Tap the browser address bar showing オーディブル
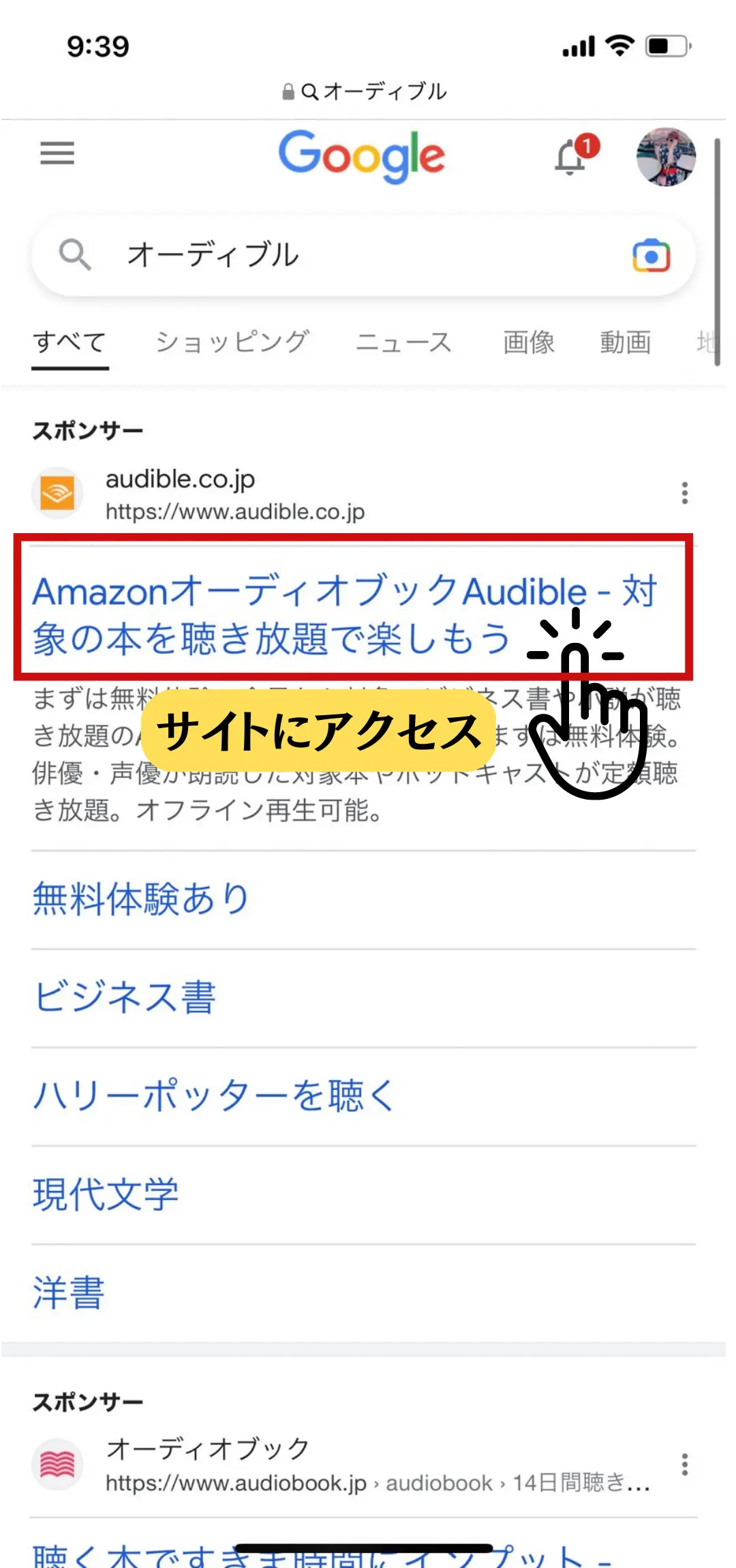The image size is (736, 1568). coord(366,91)
